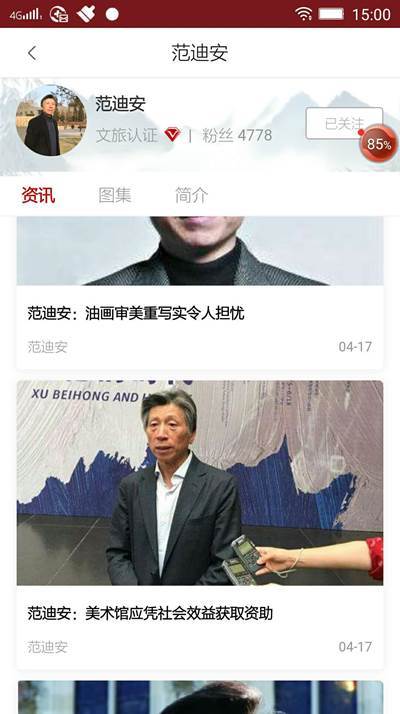Switch to the 简介 tab
The height and width of the screenshot is (714, 400).
[191, 195]
